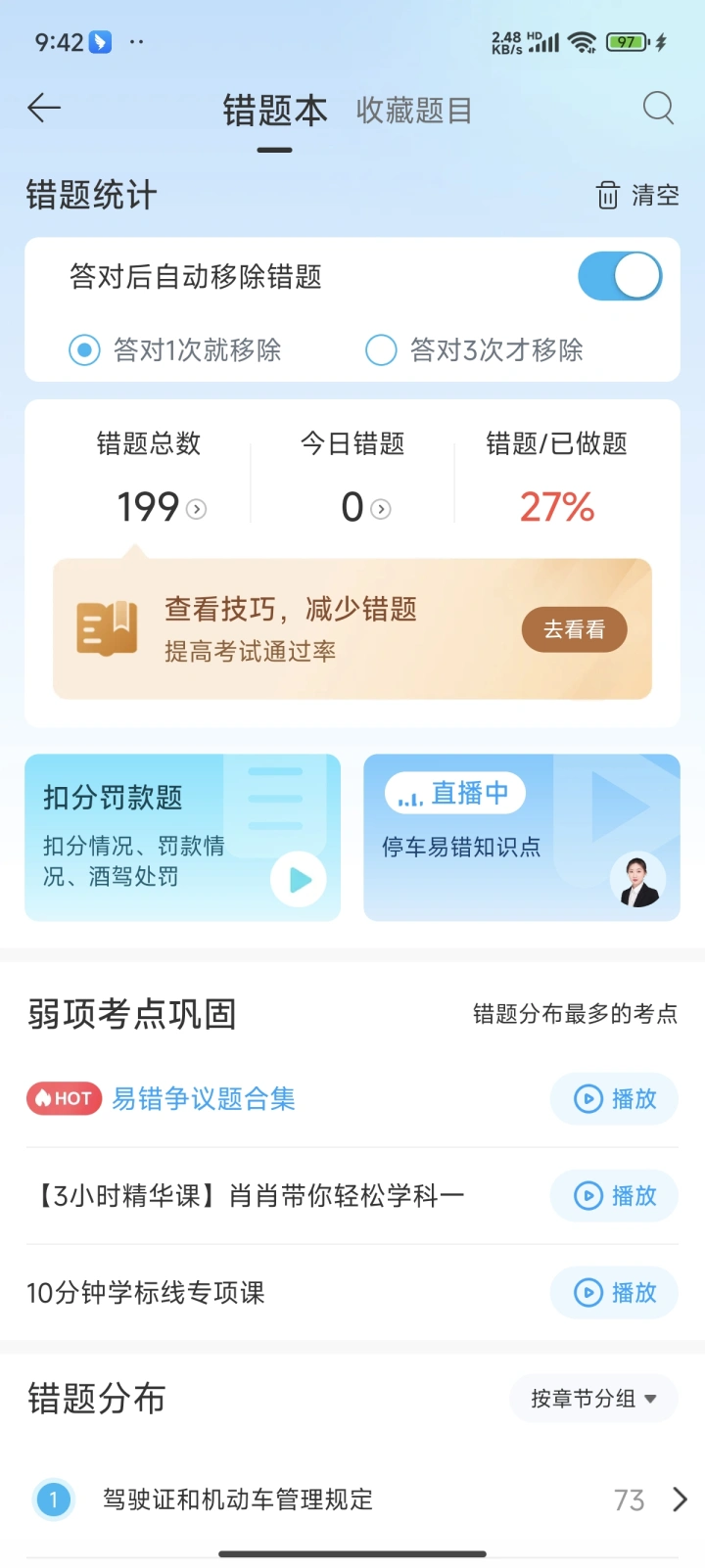Image resolution: width=705 pixels, height=1568 pixels.
Task: Select 答对3次才移除 option
Action: pyautogui.click(x=381, y=349)
